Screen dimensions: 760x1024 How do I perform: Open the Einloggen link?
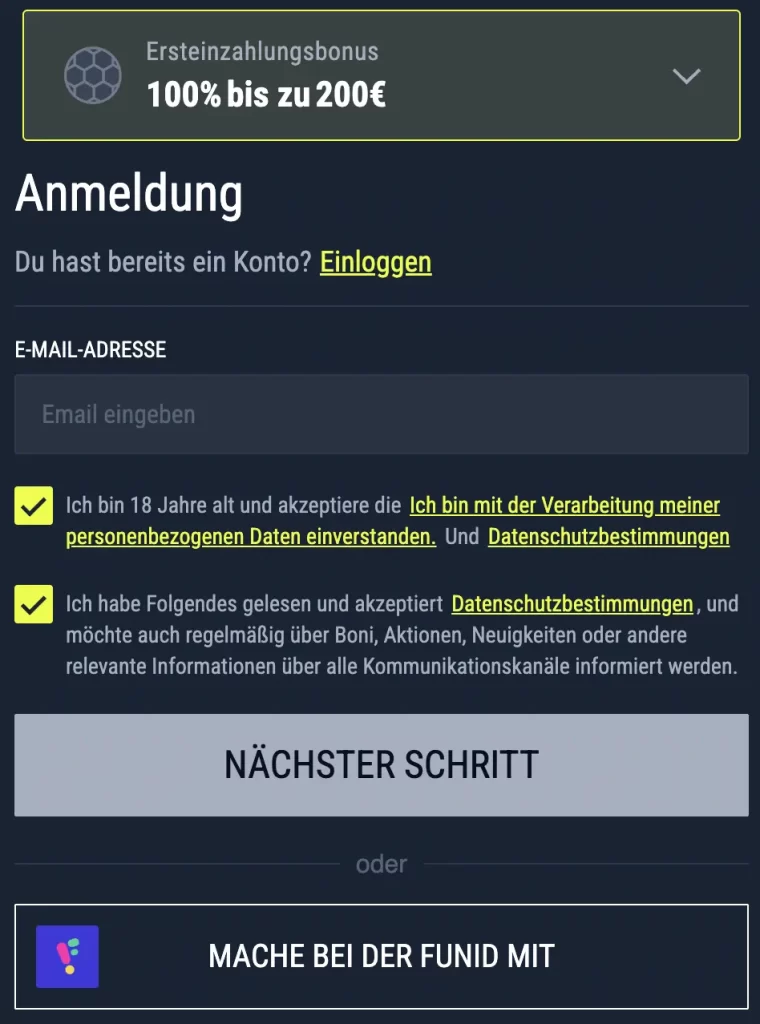pos(375,262)
